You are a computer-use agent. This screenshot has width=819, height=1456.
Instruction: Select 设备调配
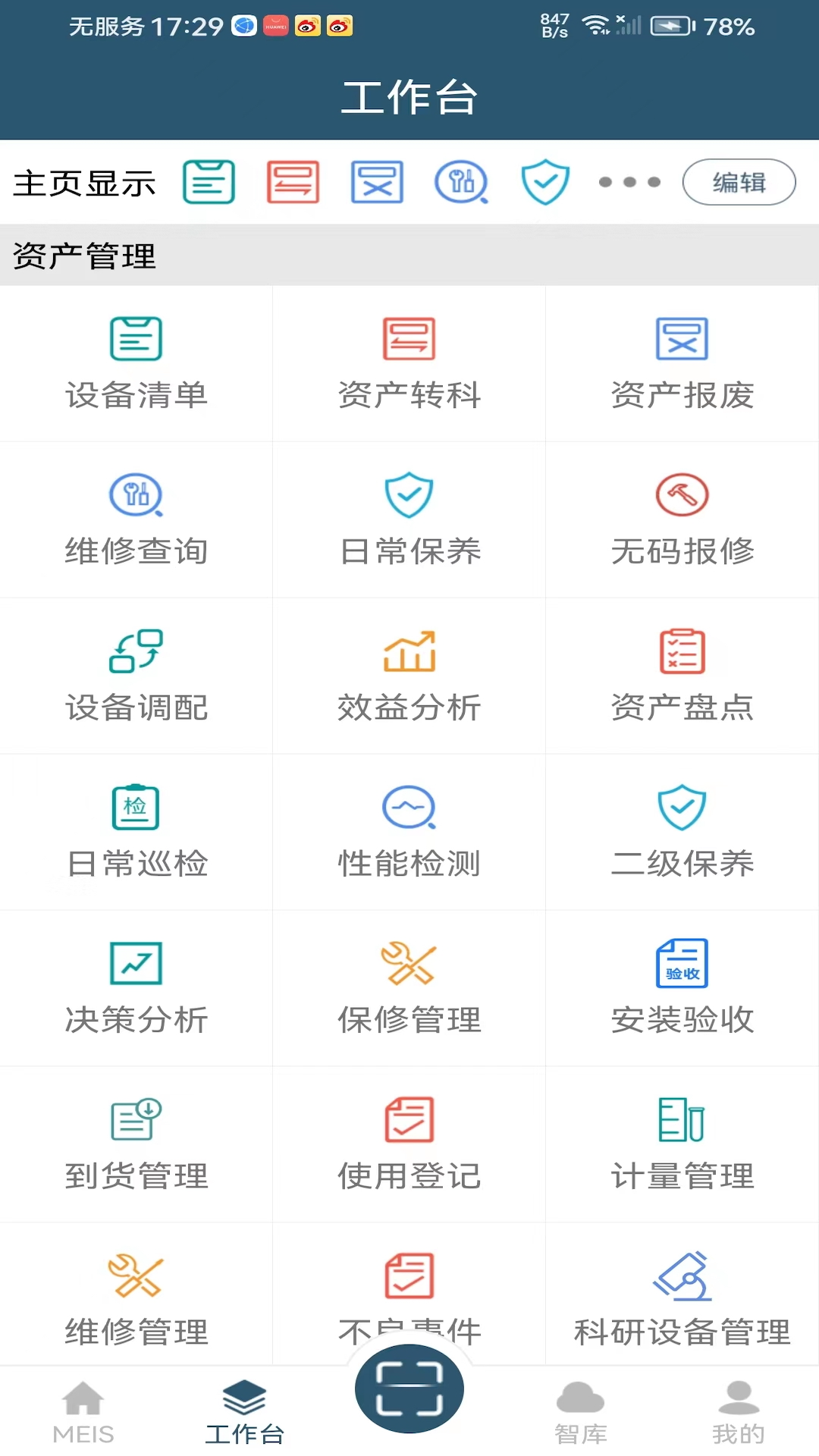click(136, 676)
